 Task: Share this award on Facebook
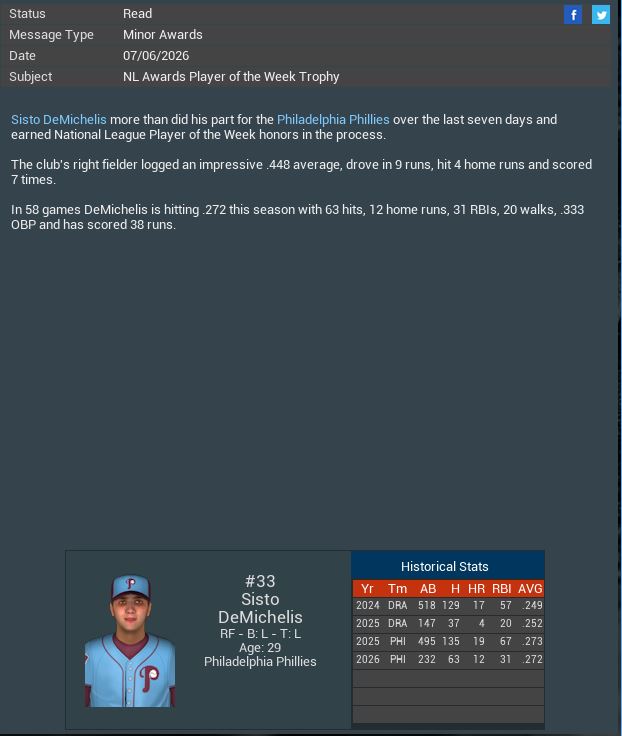click(573, 14)
